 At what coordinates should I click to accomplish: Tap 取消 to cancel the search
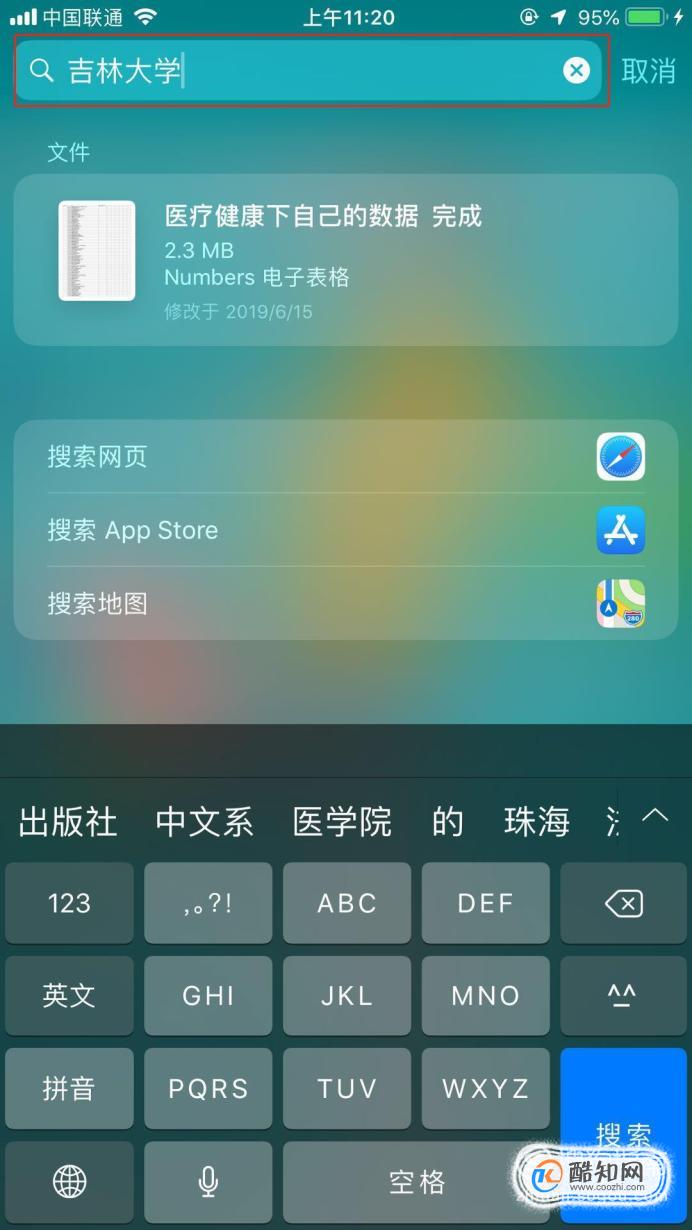[x=648, y=70]
